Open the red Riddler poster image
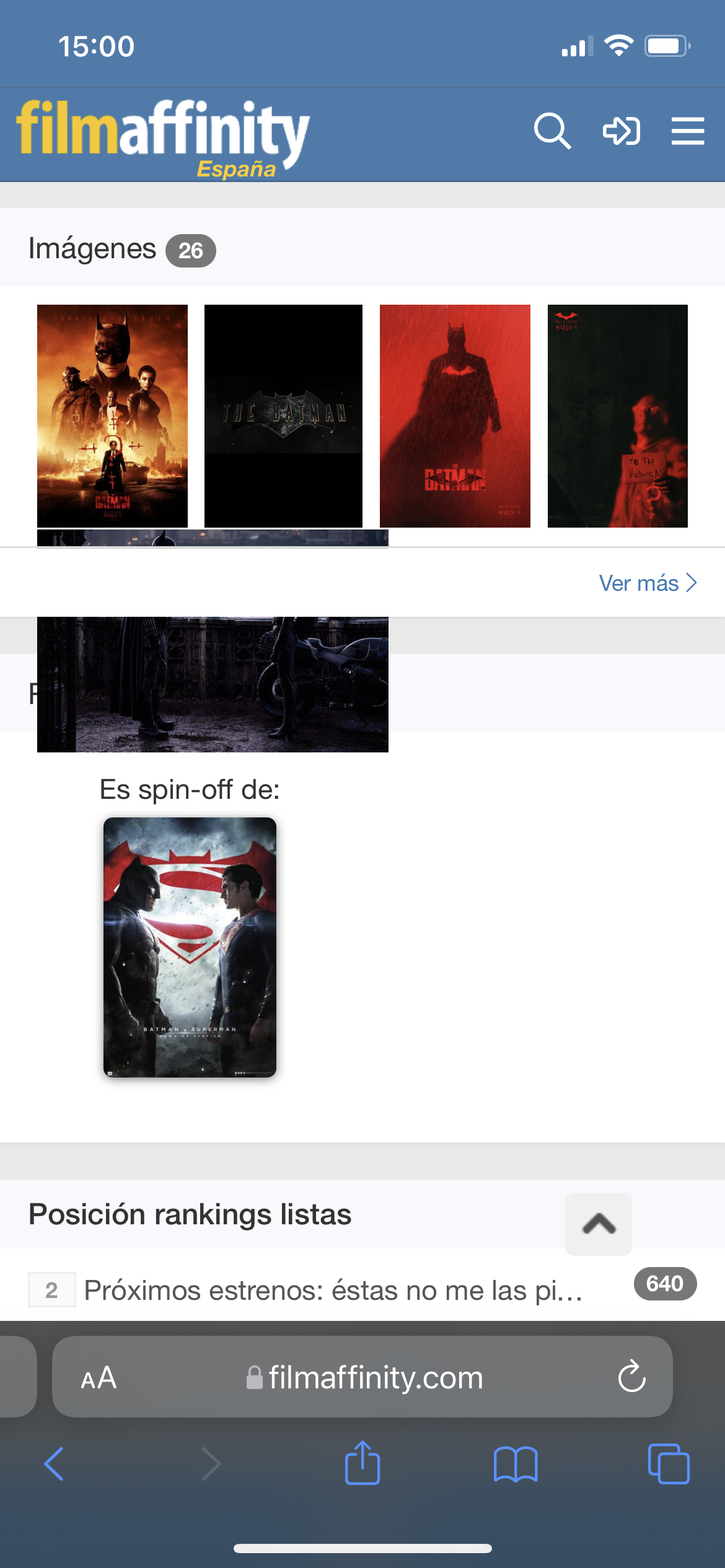The height and width of the screenshot is (1568, 725). [x=617, y=416]
